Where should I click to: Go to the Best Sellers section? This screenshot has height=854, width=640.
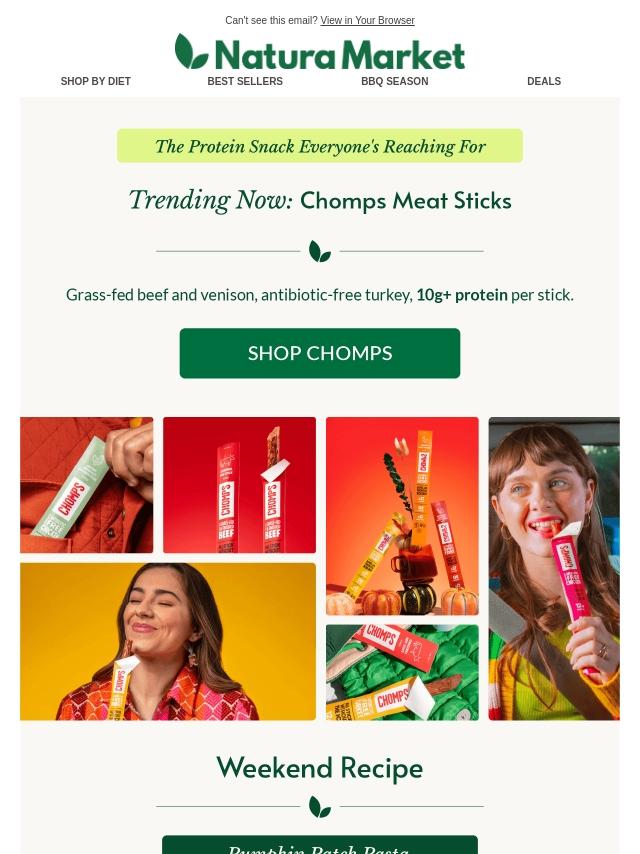(245, 81)
